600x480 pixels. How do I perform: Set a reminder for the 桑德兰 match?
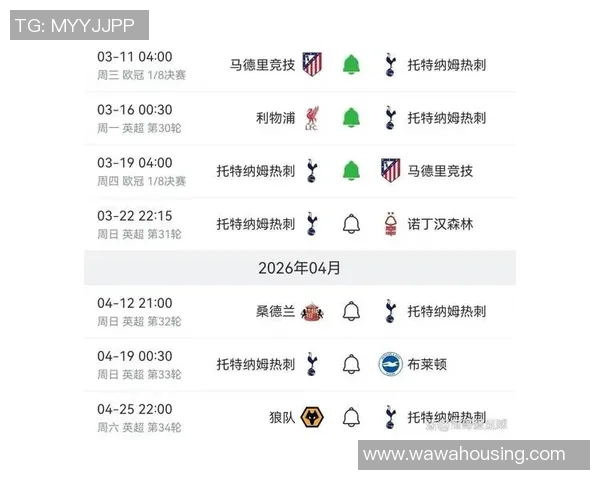pyautogui.click(x=350, y=311)
